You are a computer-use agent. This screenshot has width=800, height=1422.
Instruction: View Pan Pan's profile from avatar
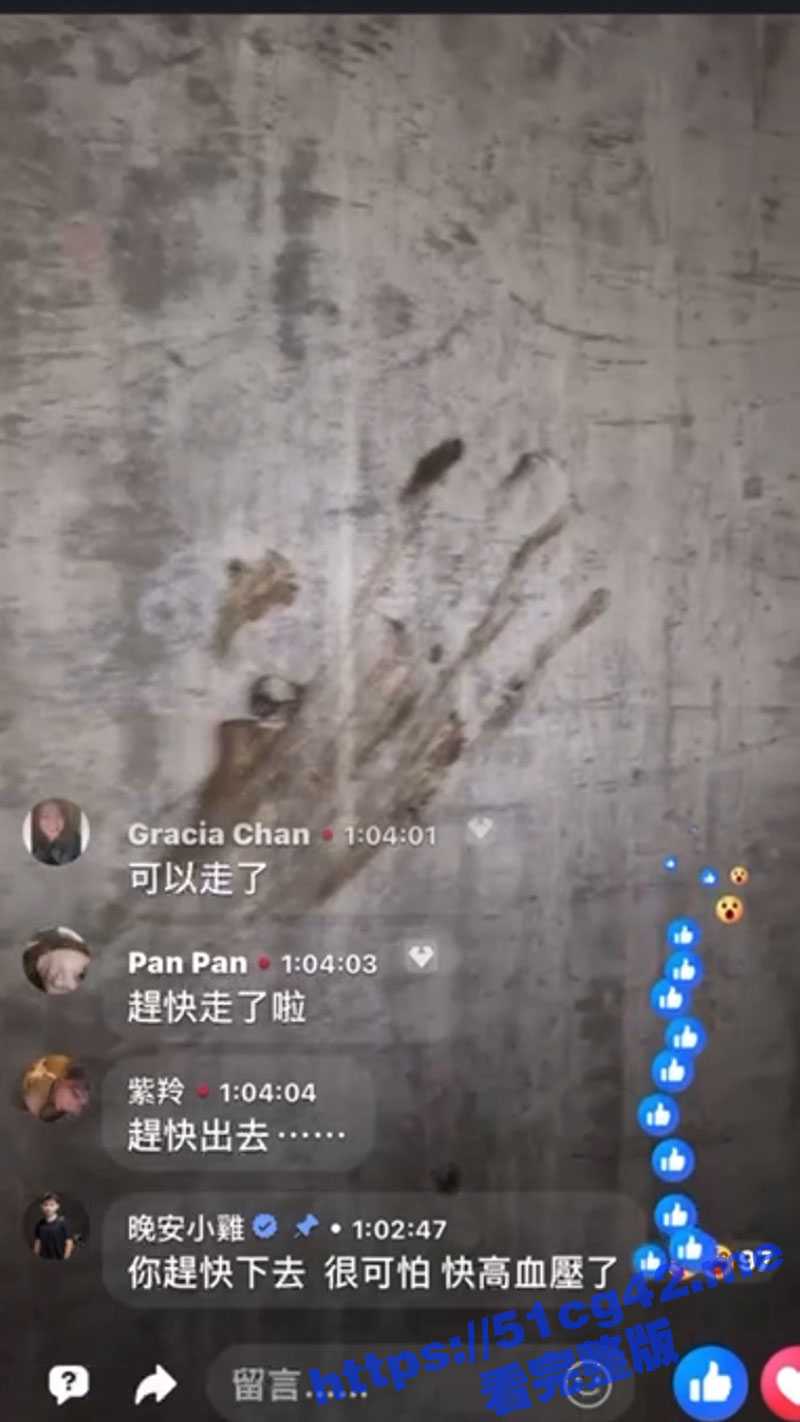[56, 961]
